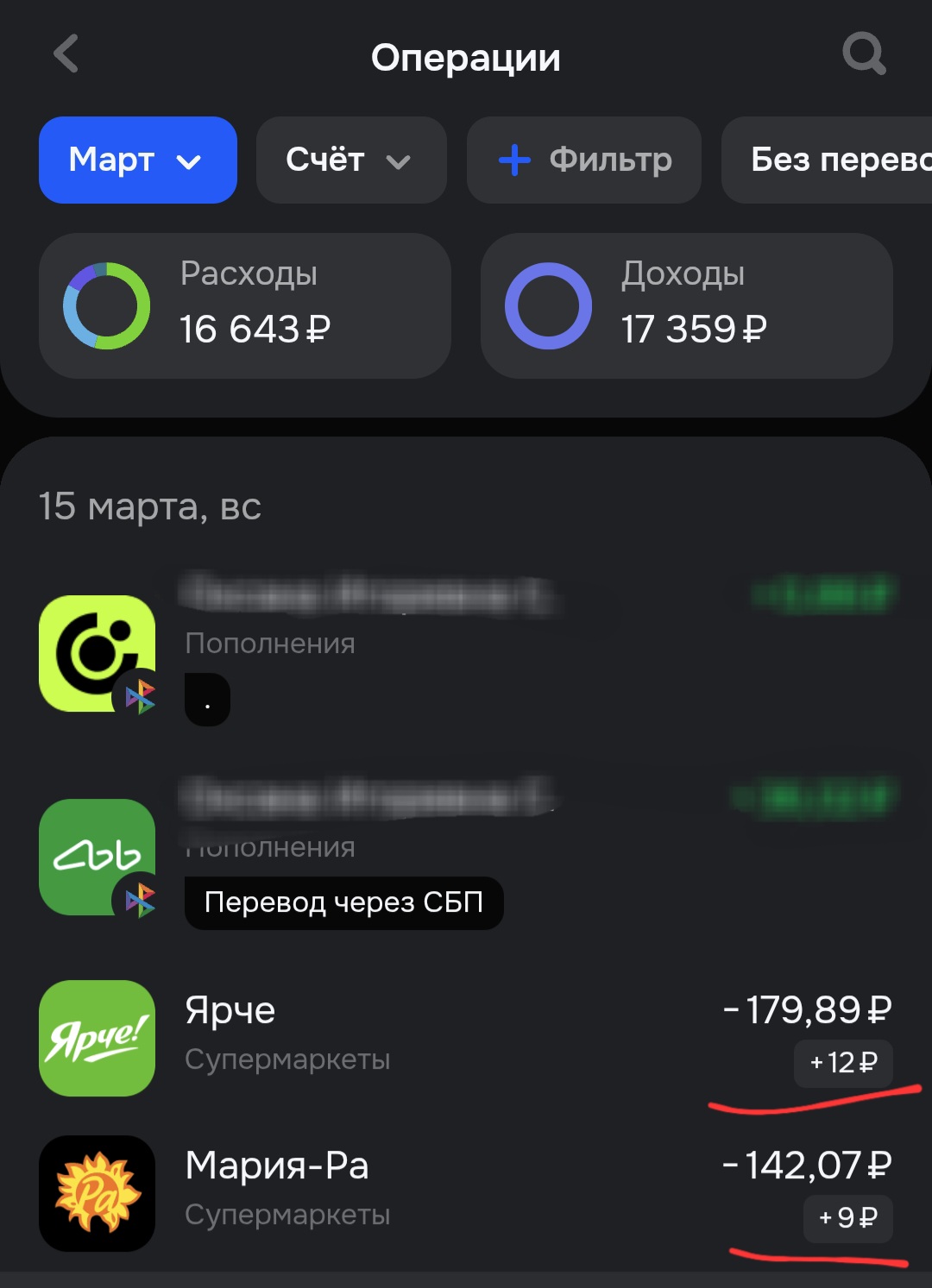
Task: Expand the Счёт account dropdown
Action: tap(350, 160)
